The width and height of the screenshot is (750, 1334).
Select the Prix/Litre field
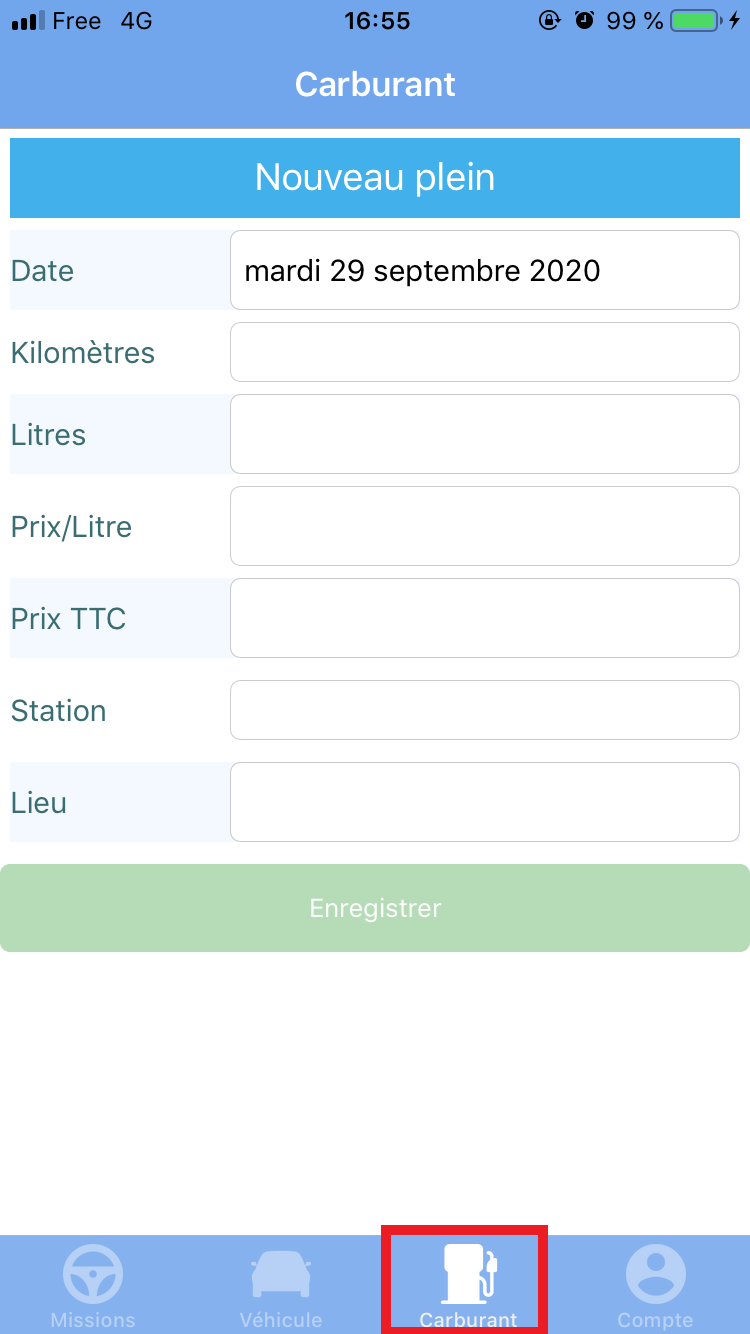coord(484,526)
